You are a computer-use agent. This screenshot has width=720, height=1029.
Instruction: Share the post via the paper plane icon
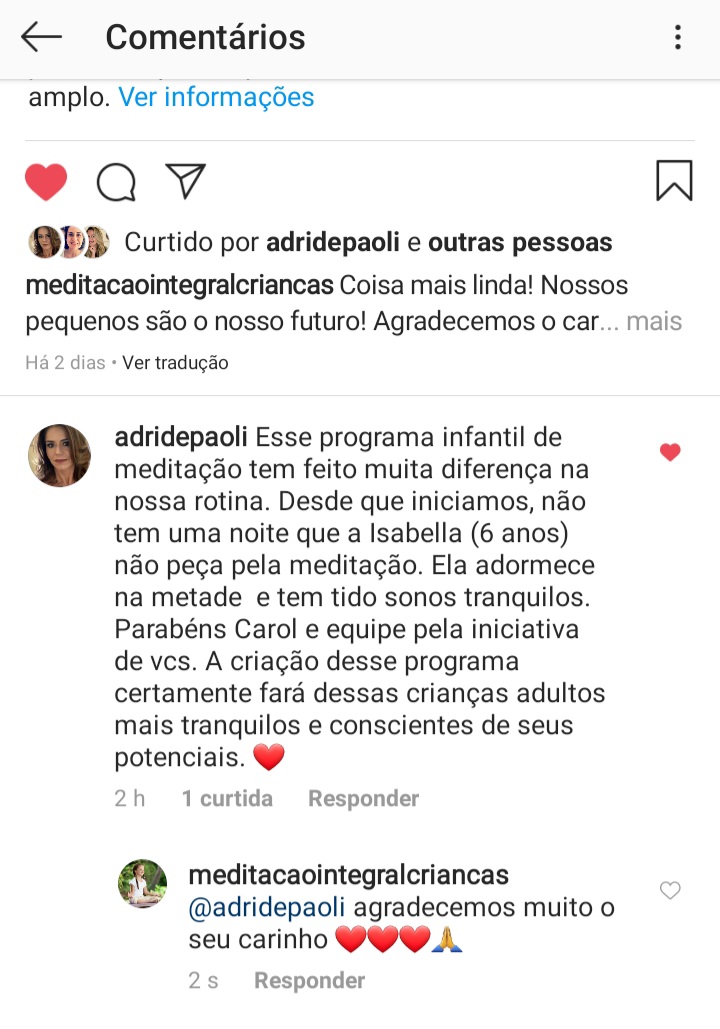(x=185, y=181)
